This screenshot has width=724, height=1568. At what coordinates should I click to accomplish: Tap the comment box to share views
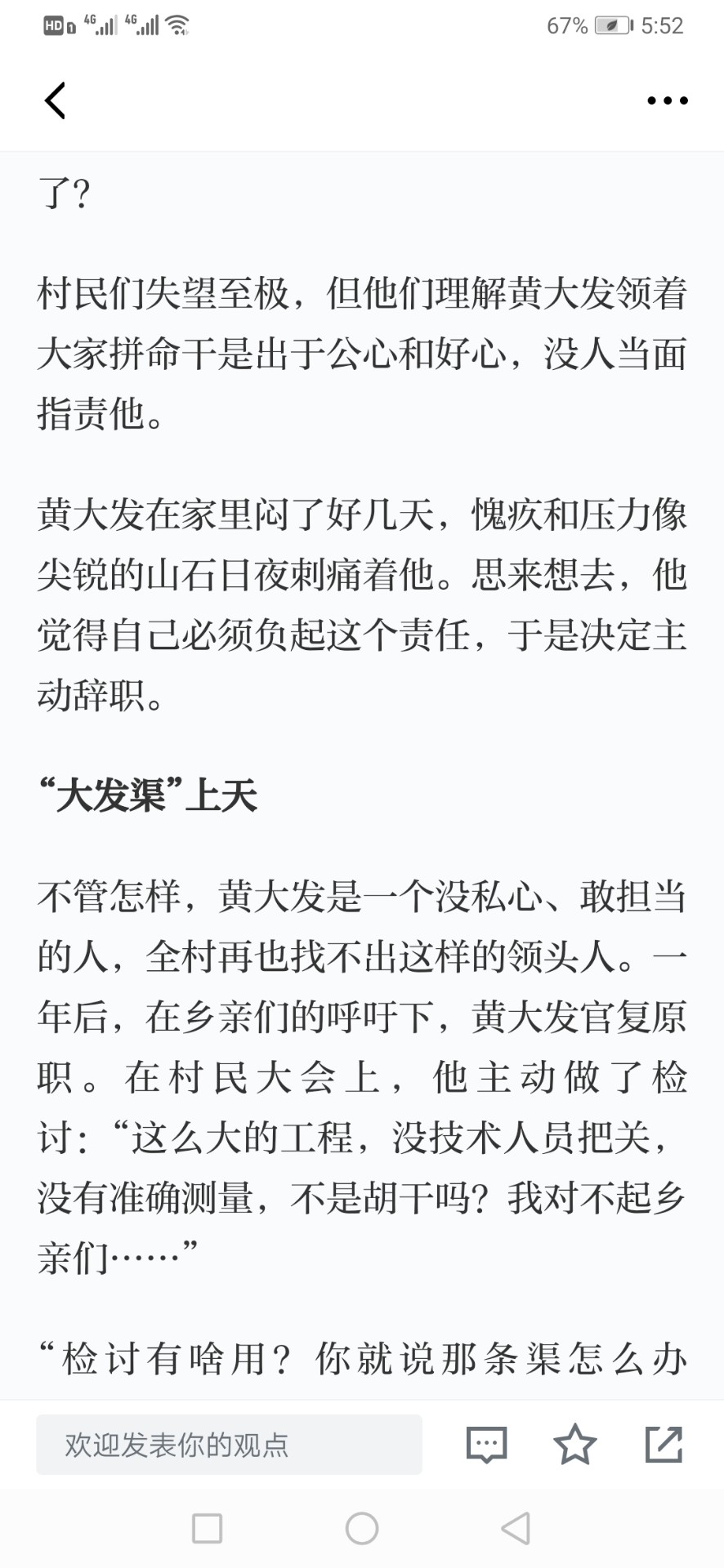tap(229, 1445)
